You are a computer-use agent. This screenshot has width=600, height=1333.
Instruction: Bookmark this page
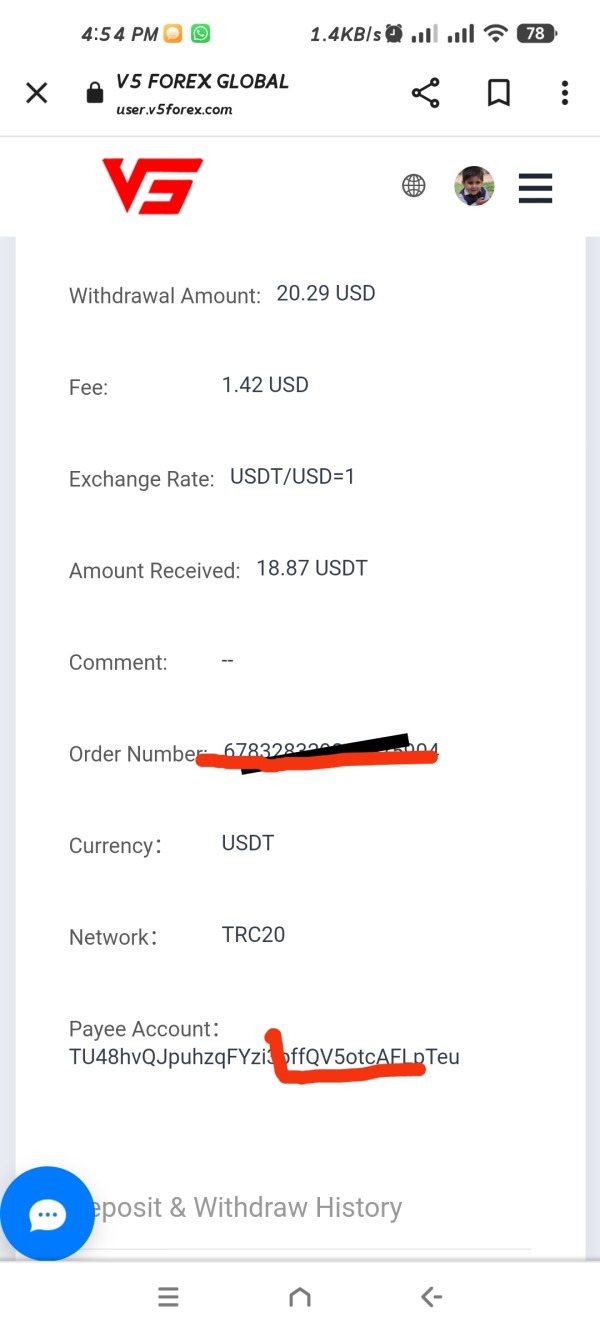point(498,93)
